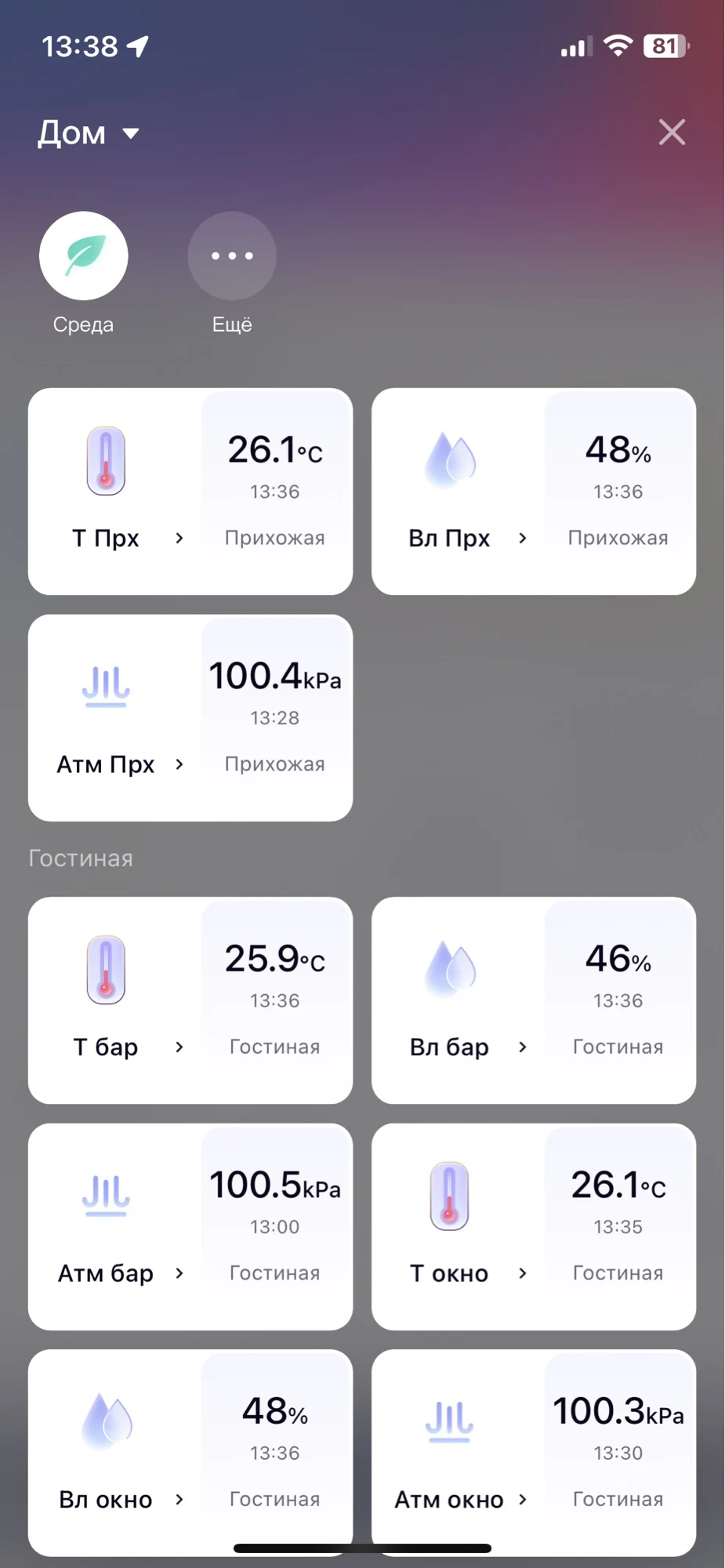Open the Атм Прх pressure sensor card
Viewport: 725px width, 1568px height.
point(190,718)
